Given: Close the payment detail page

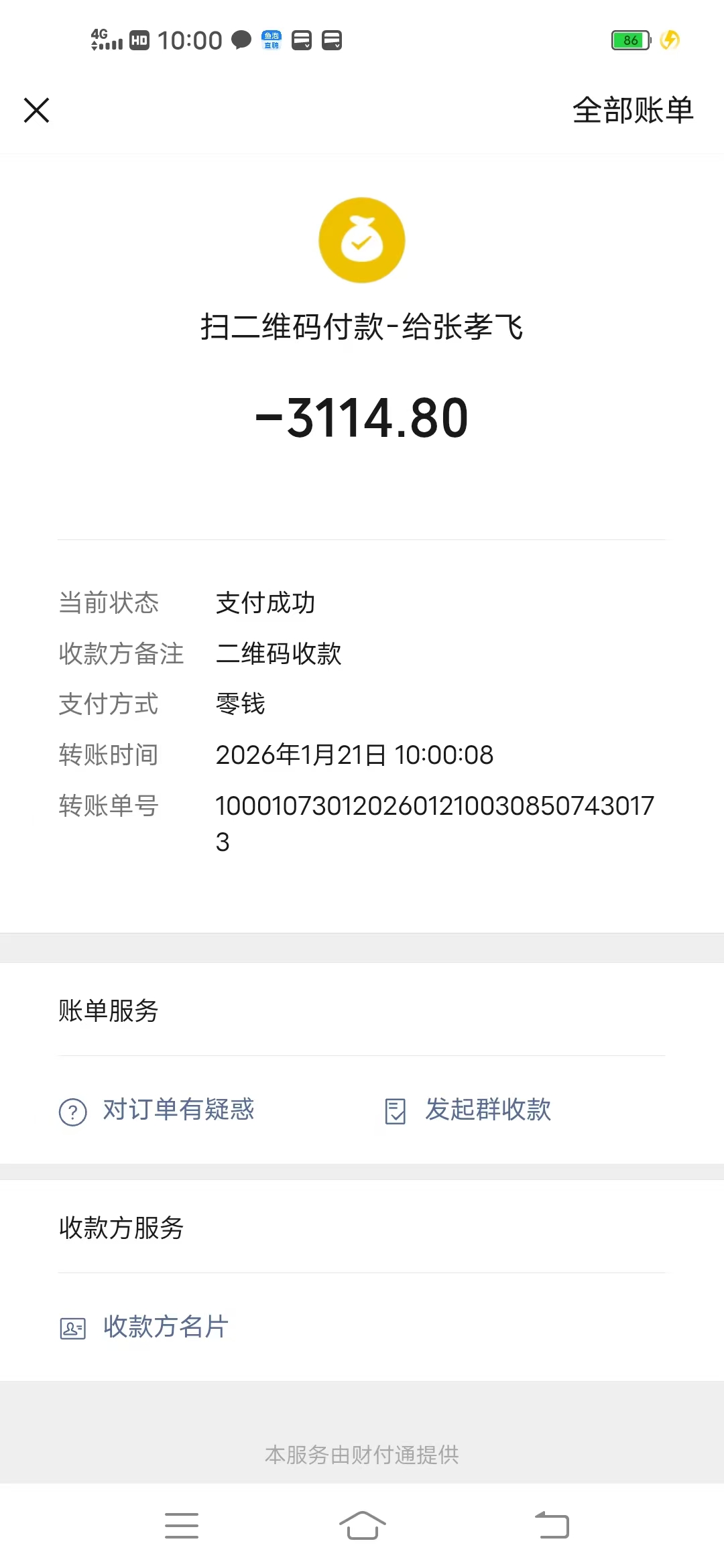Looking at the screenshot, I should click(37, 111).
